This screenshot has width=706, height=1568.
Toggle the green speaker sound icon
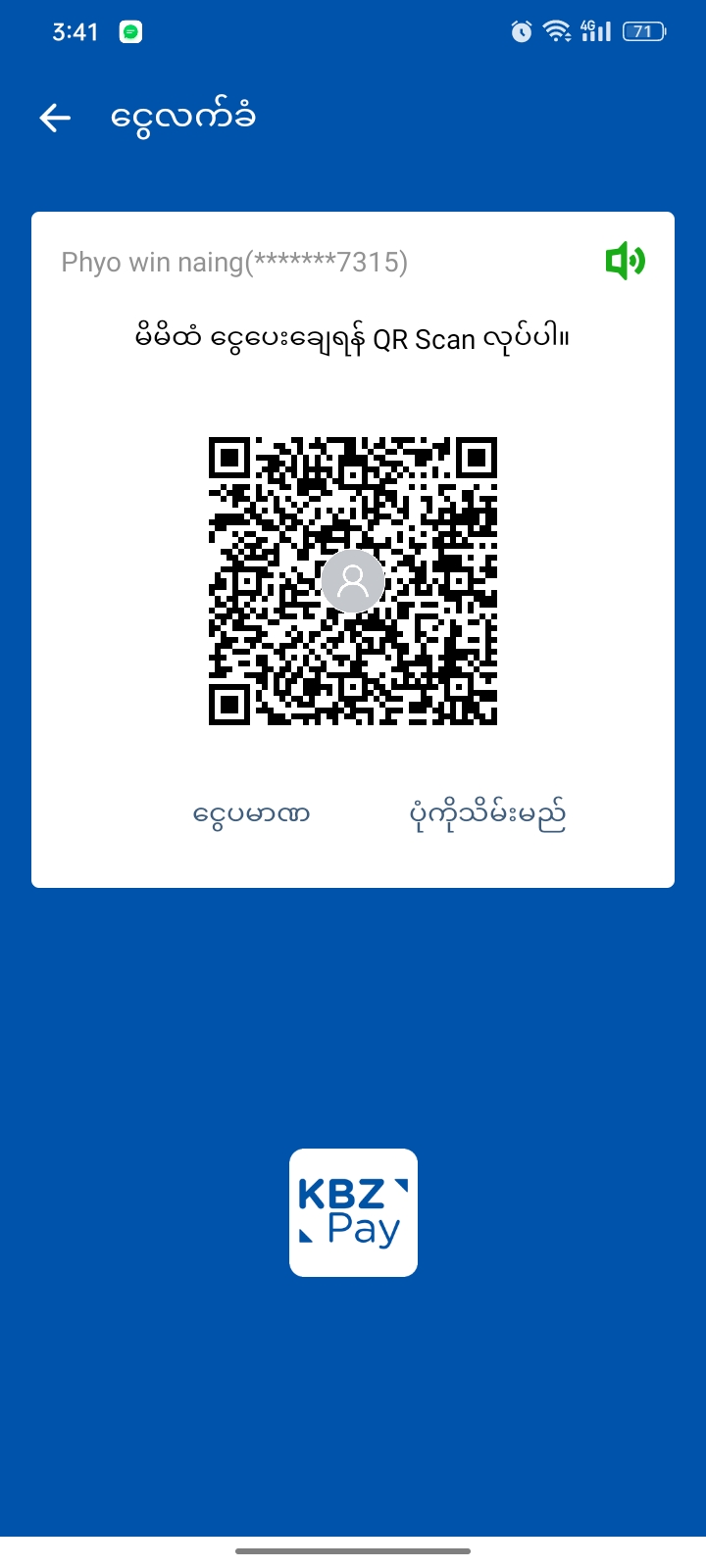click(625, 262)
